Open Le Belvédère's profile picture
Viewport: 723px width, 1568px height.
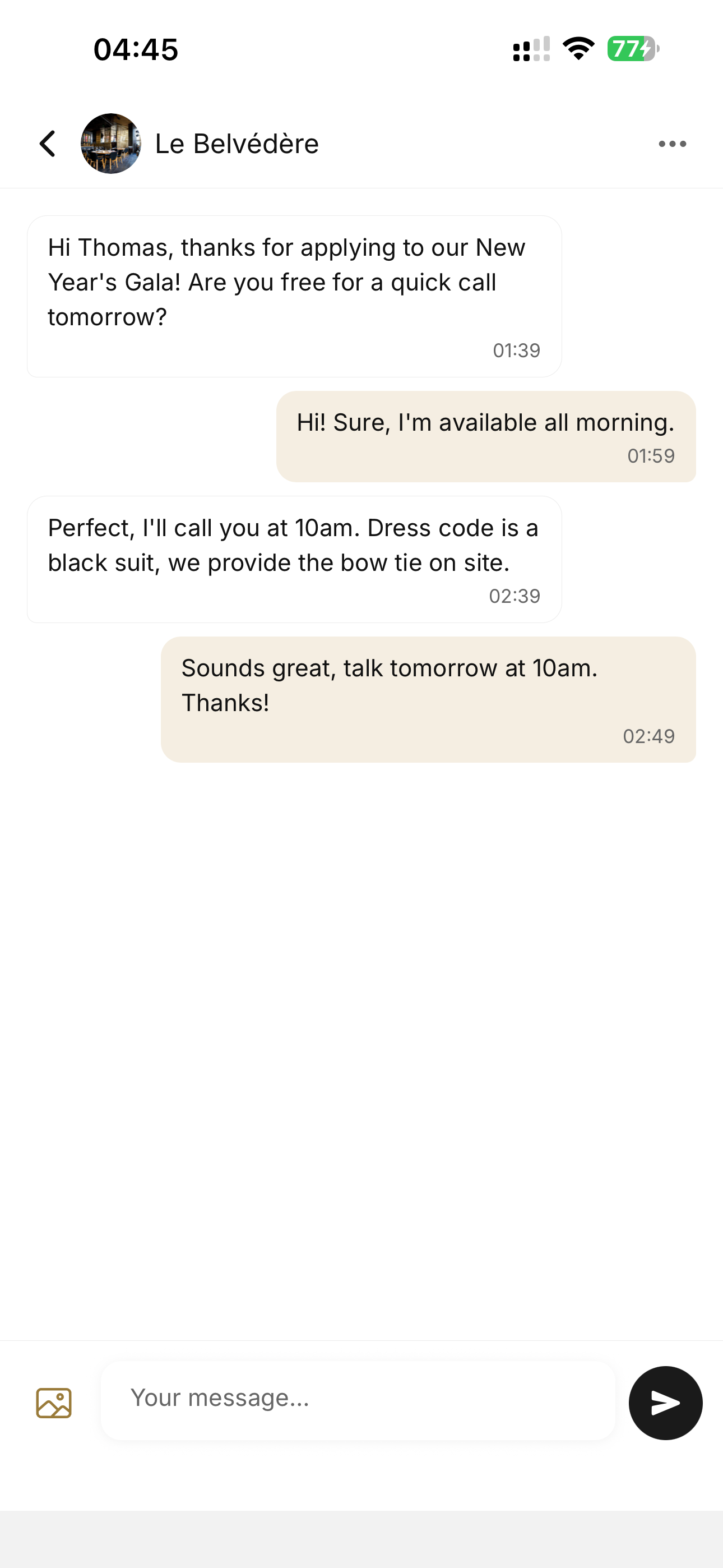(111, 144)
